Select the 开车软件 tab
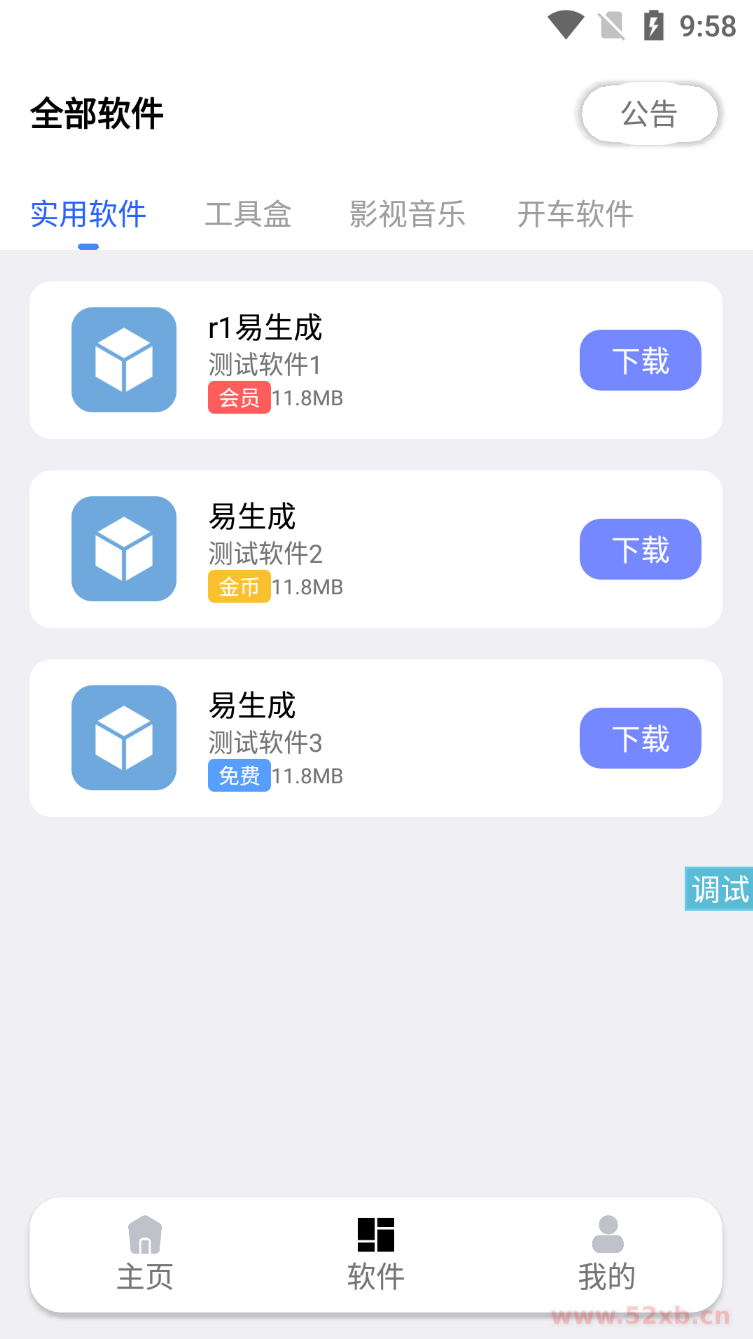 [575, 214]
